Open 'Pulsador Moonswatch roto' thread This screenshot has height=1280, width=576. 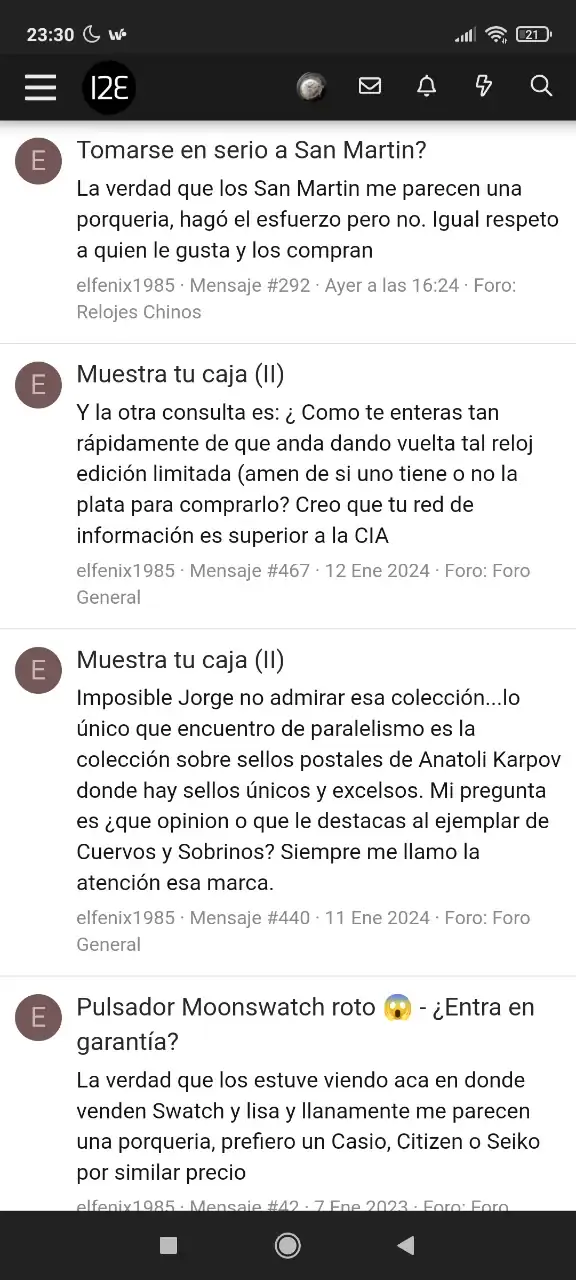[306, 1024]
